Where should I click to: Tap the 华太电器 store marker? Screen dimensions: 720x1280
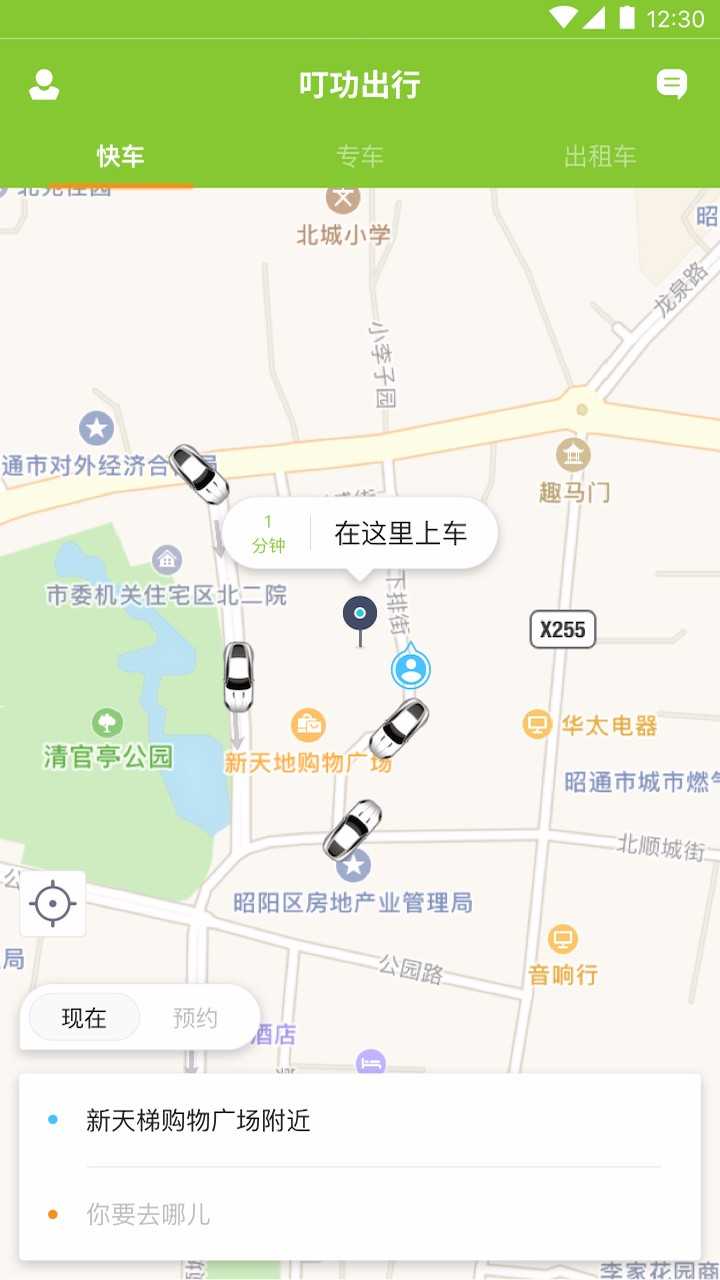point(537,726)
